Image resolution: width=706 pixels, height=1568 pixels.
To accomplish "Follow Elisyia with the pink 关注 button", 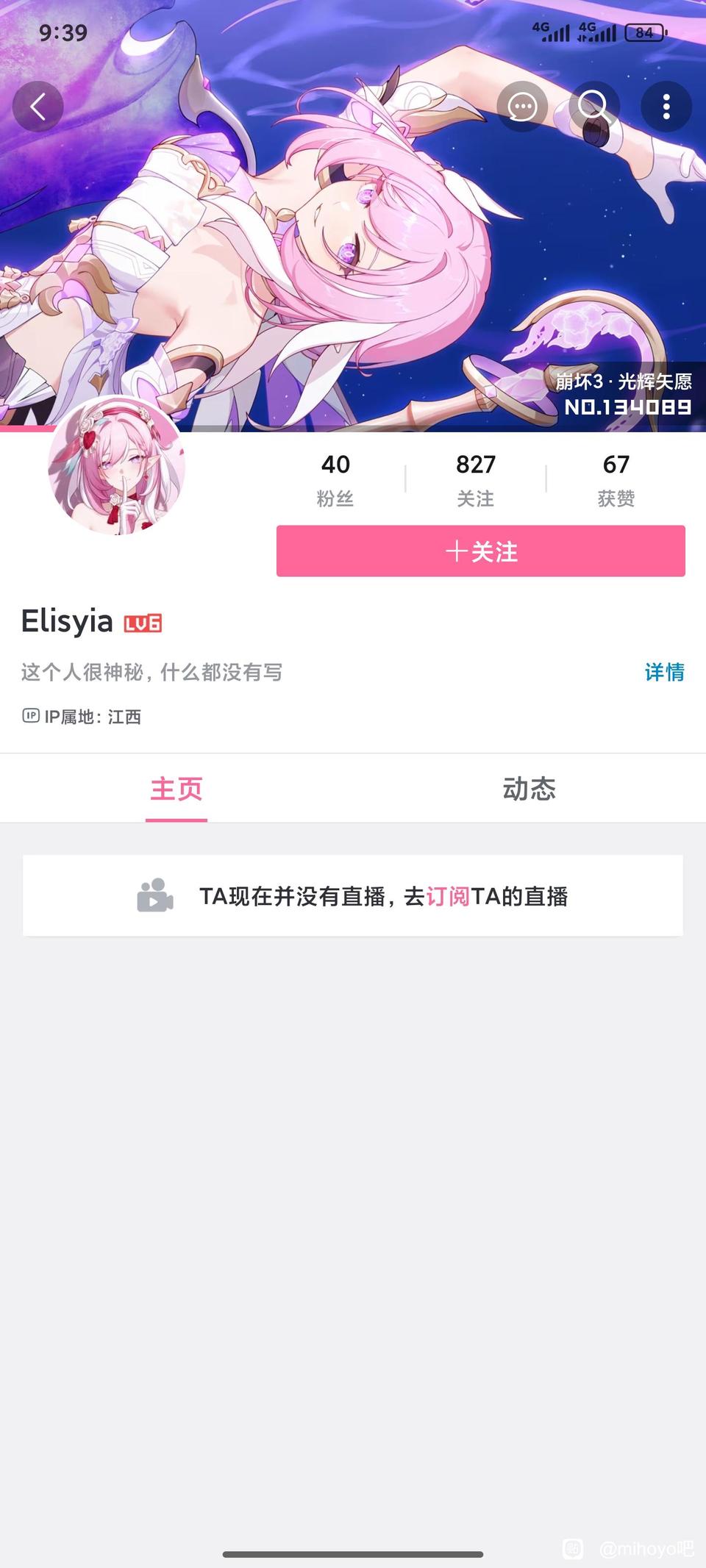I will [x=480, y=551].
